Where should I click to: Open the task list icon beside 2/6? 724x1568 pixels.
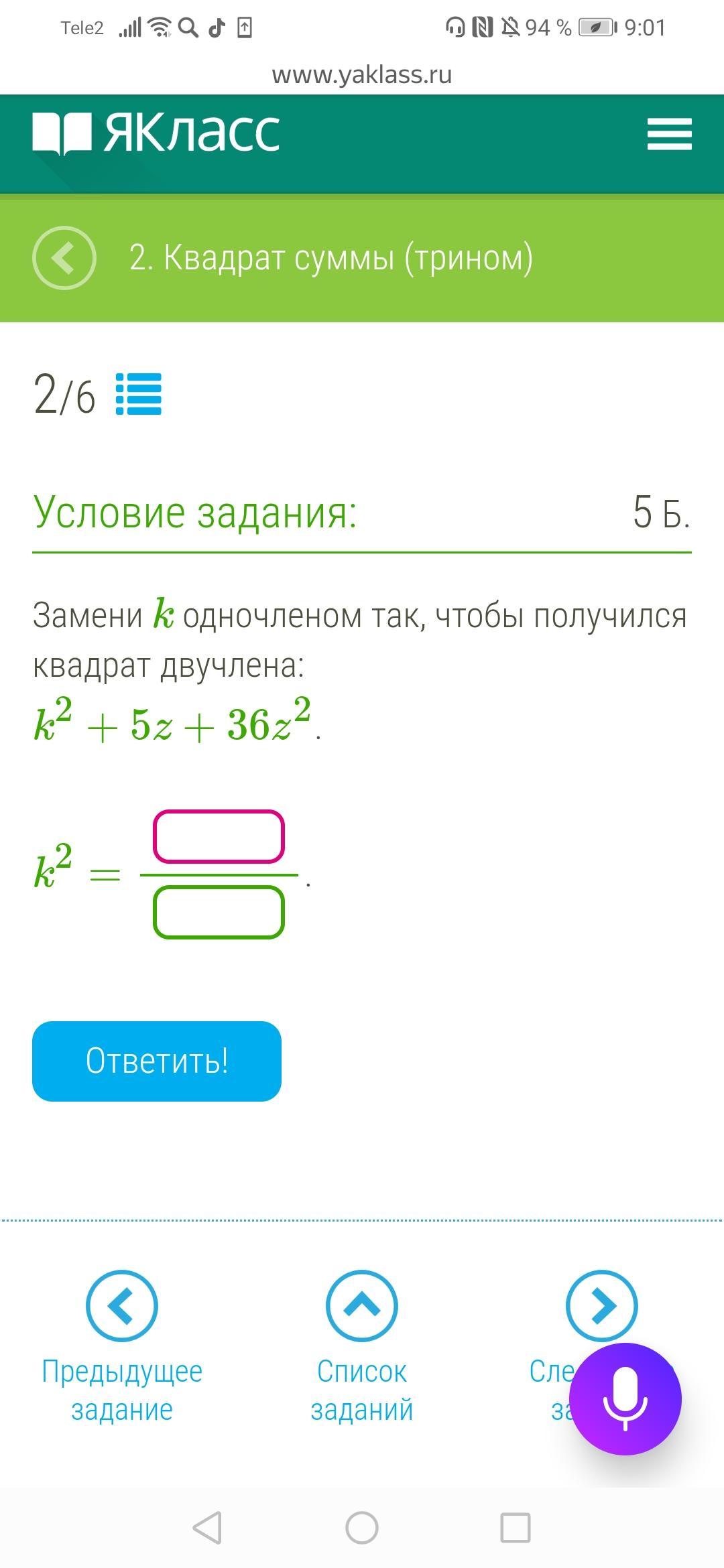[139, 394]
